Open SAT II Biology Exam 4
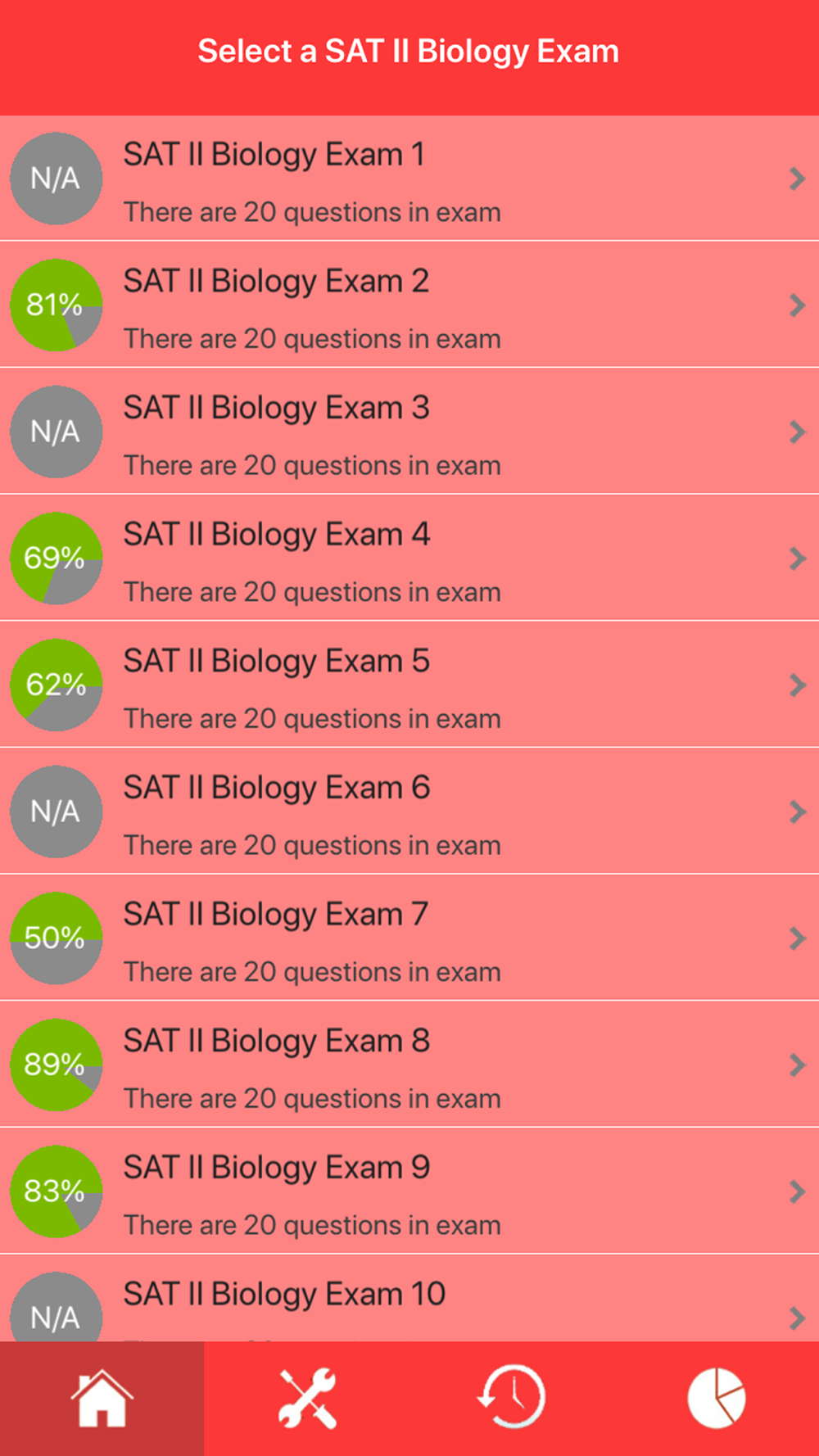Viewport: 819px width, 1456px height. pos(409,558)
